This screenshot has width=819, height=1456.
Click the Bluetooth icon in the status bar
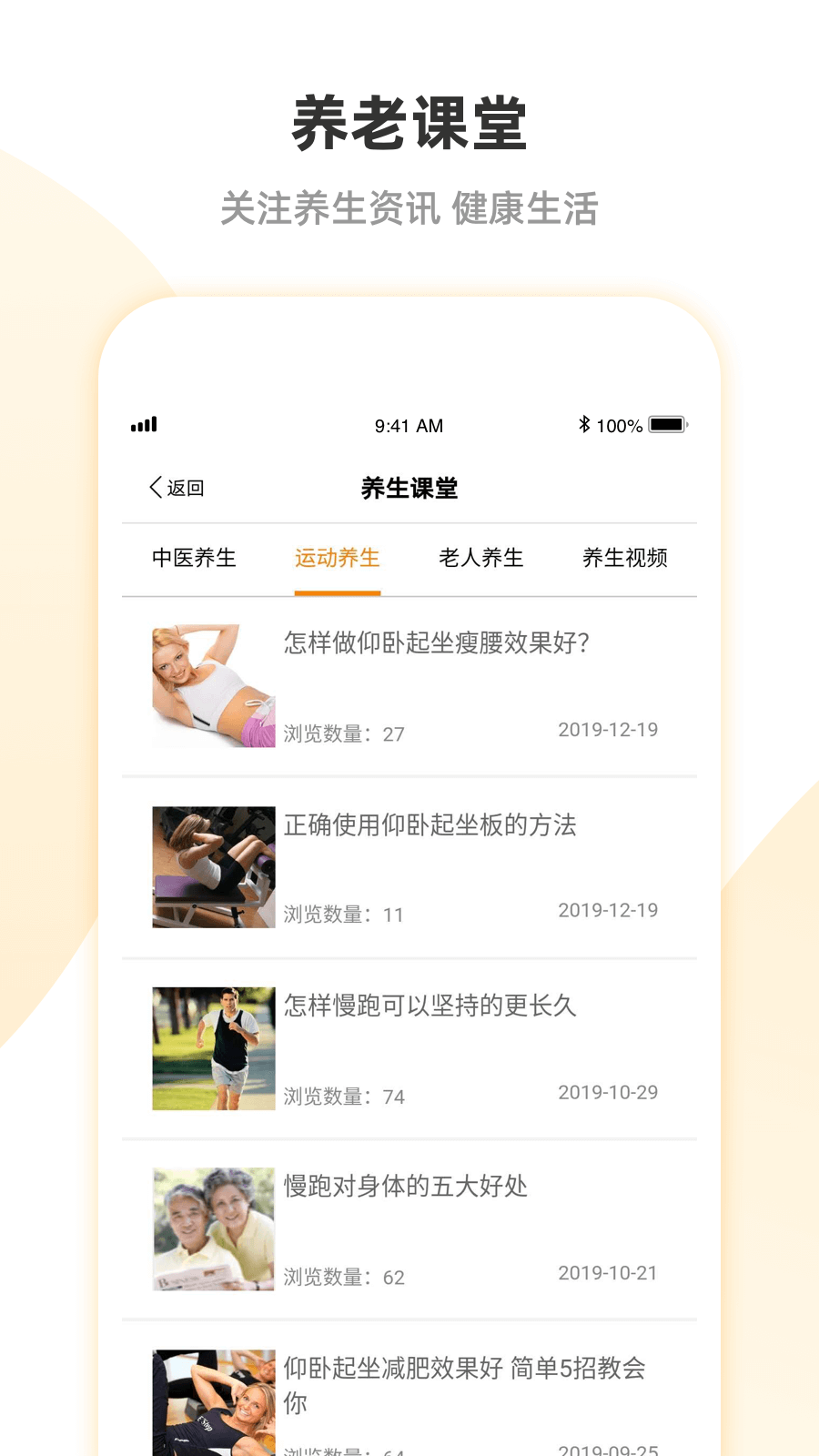click(x=586, y=424)
